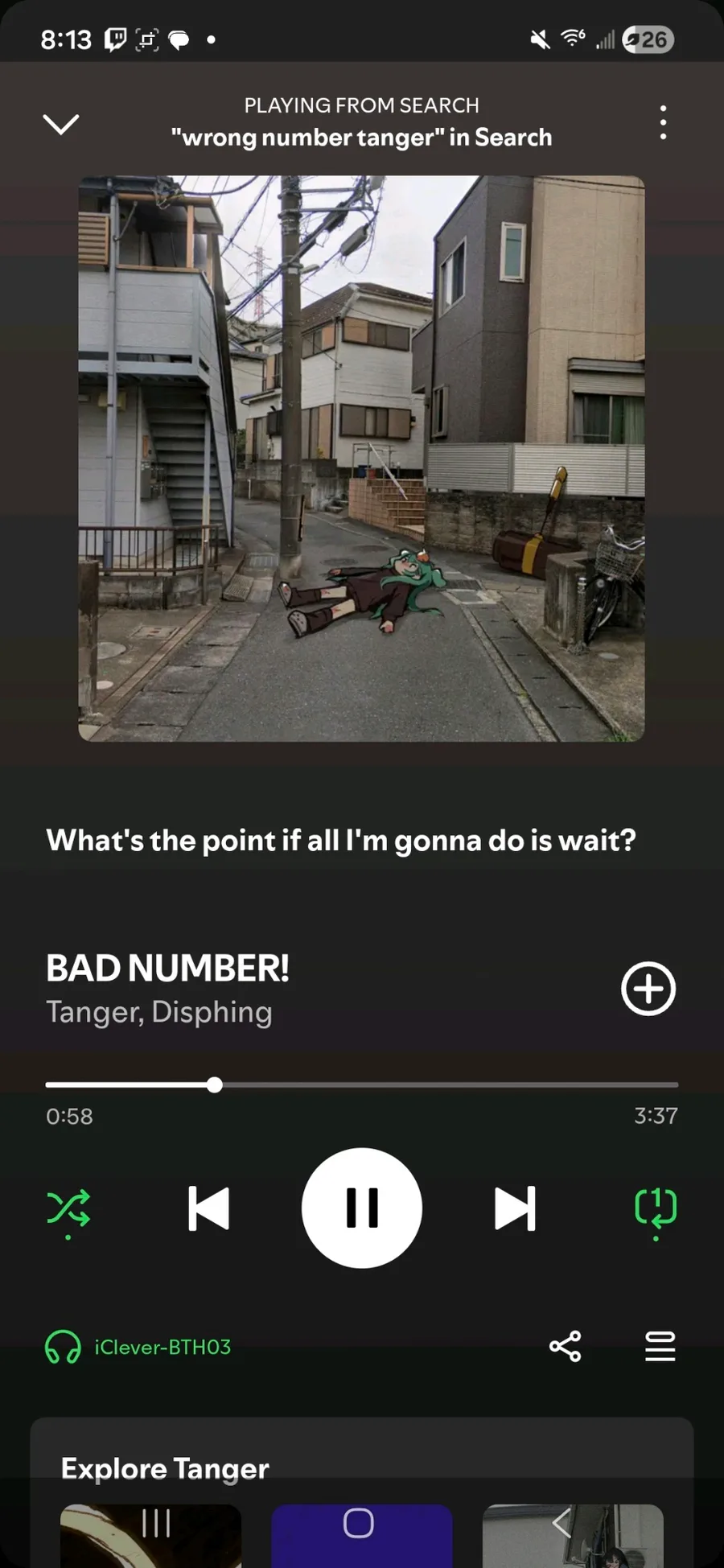Toggle shuffle mode
The image size is (724, 1568).
point(68,1208)
